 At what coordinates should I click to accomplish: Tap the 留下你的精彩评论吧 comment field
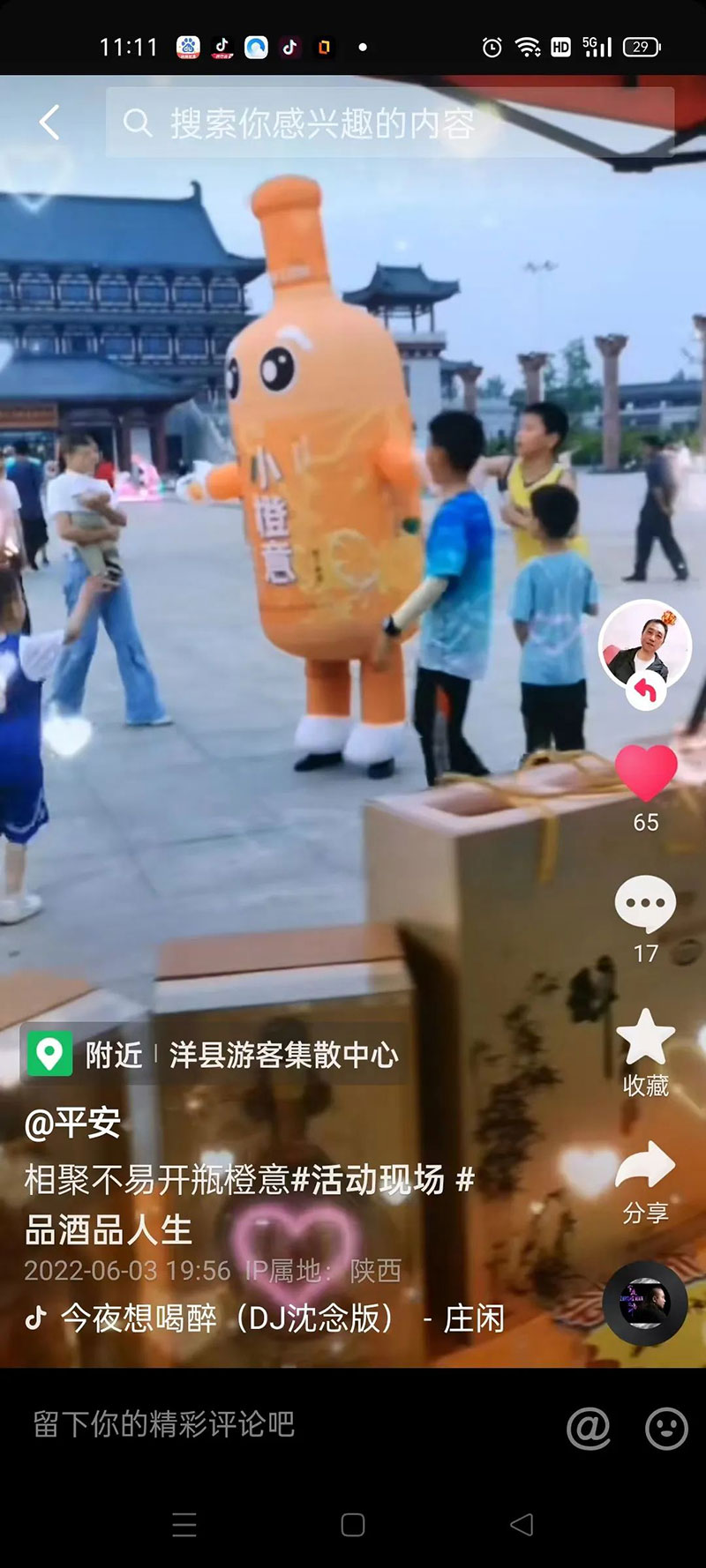[x=265, y=1424]
